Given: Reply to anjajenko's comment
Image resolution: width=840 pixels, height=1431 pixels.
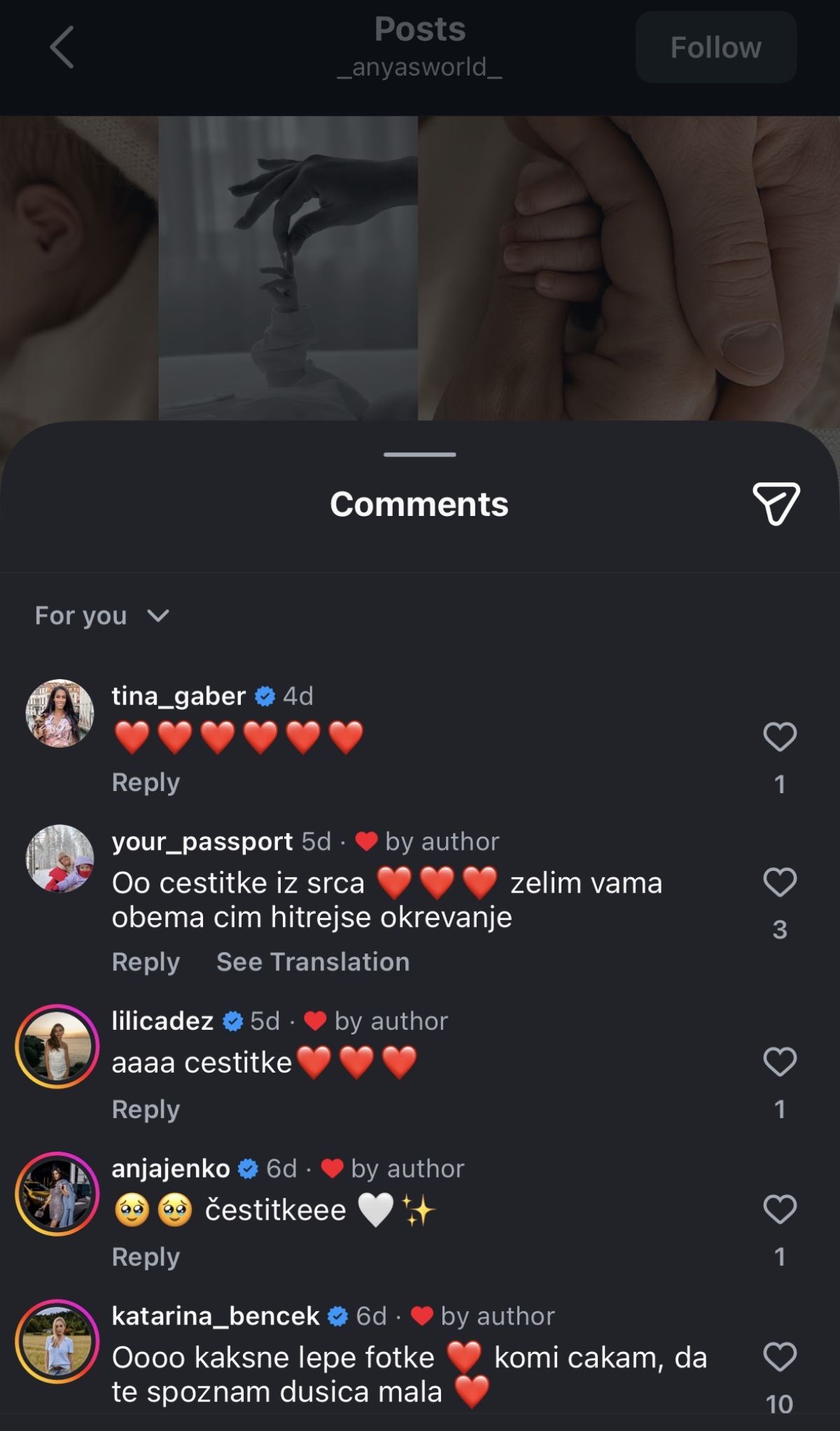Looking at the screenshot, I should pyautogui.click(x=146, y=1257).
